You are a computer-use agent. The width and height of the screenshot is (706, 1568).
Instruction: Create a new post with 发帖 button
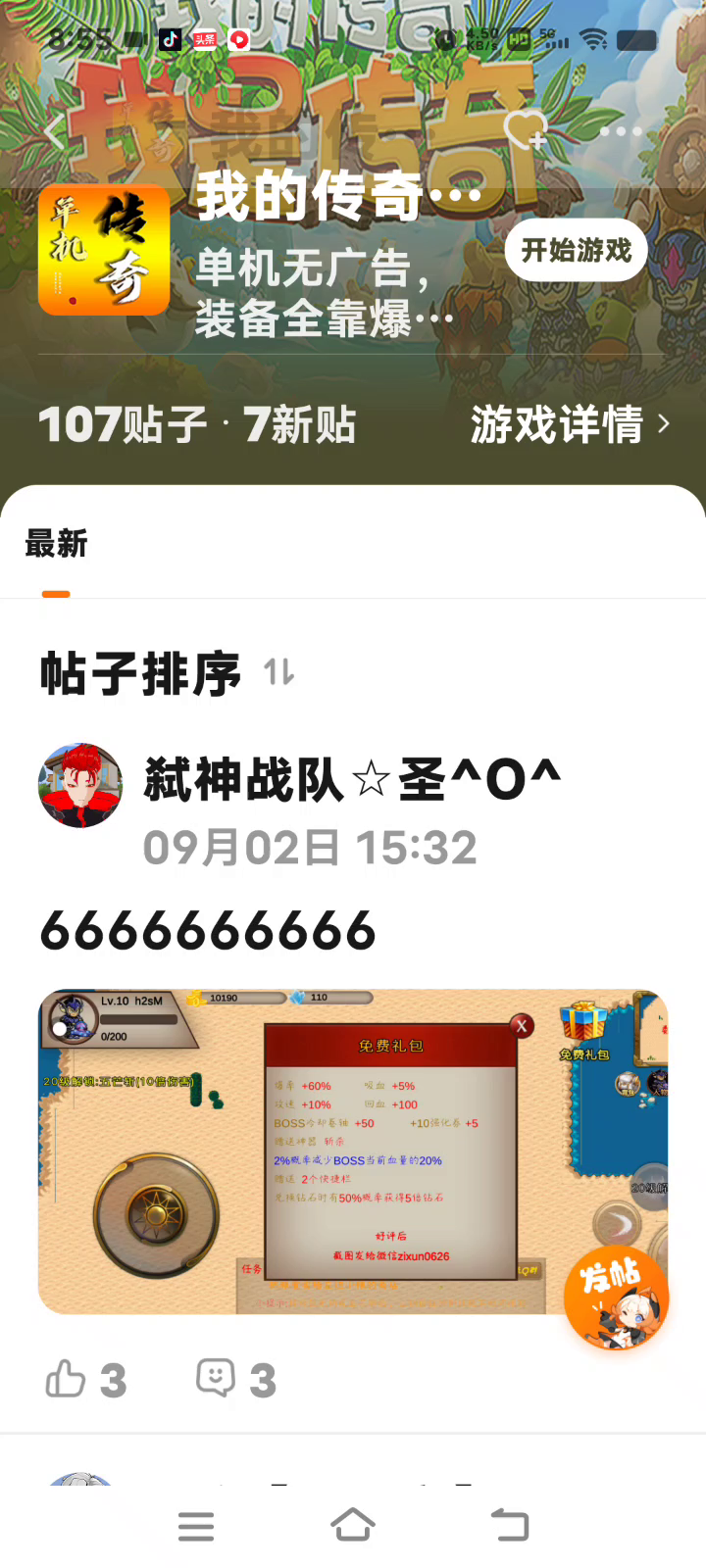pos(616,1297)
